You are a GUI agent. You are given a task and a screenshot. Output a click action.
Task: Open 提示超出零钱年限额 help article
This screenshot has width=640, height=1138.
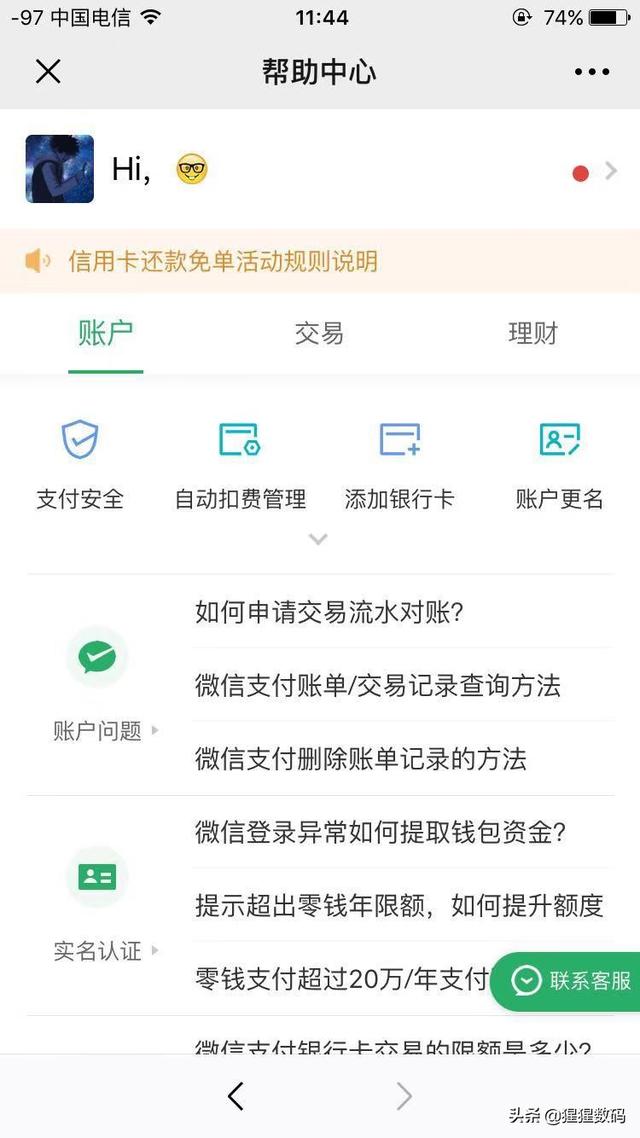399,906
